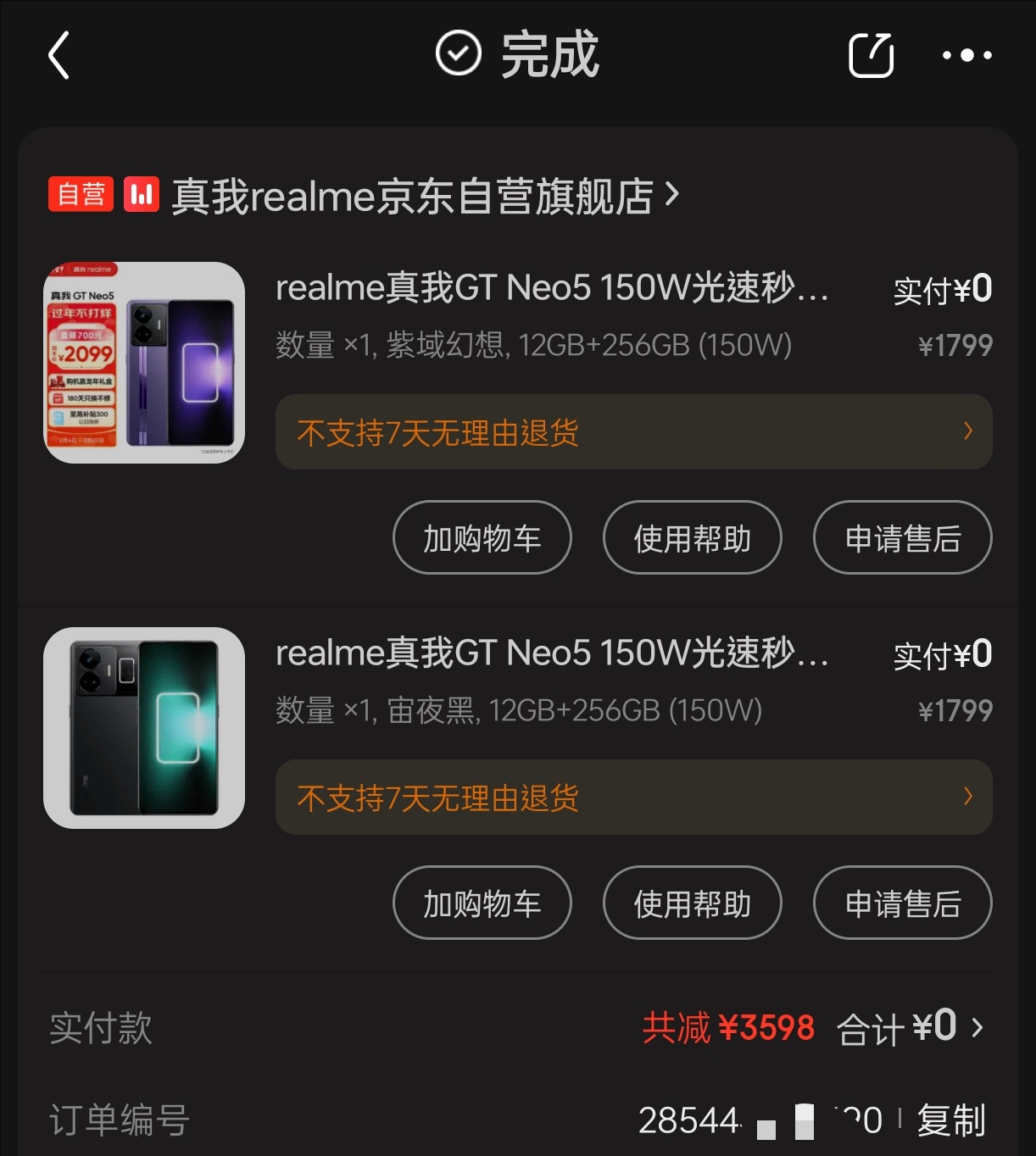The width and height of the screenshot is (1036, 1156).
Task: Open 真我realme京东自营旗舰店 store page
Action: point(413,196)
